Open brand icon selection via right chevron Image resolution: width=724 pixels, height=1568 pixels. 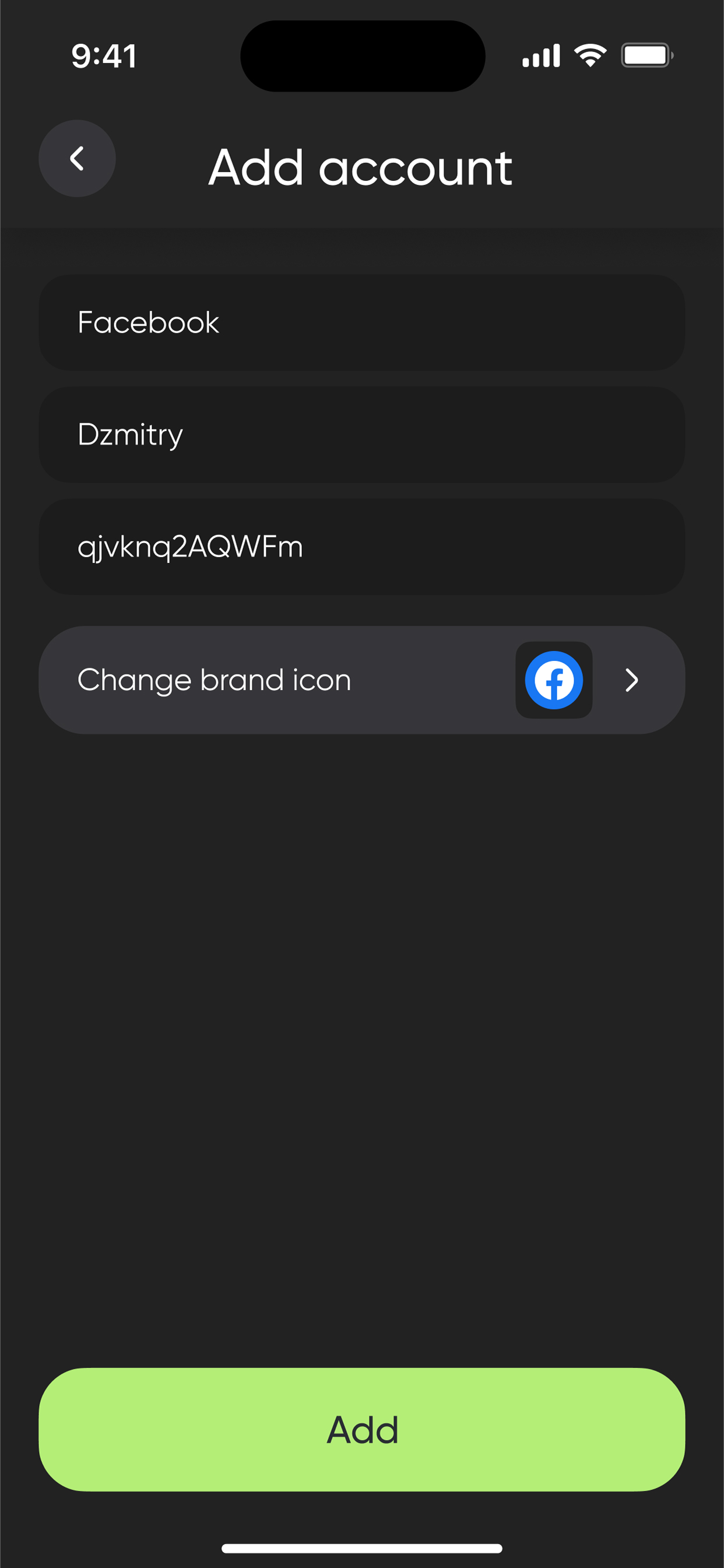(x=631, y=680)
